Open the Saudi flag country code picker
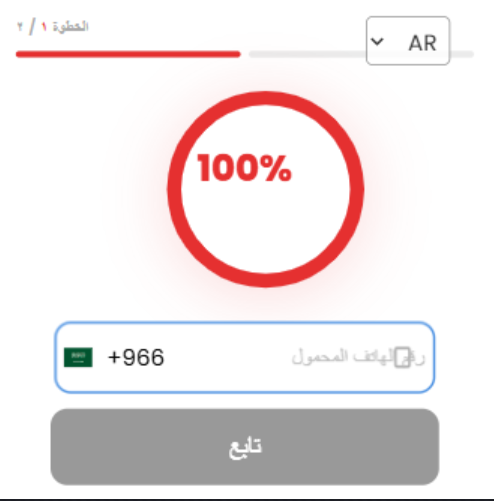 (78, 357)
